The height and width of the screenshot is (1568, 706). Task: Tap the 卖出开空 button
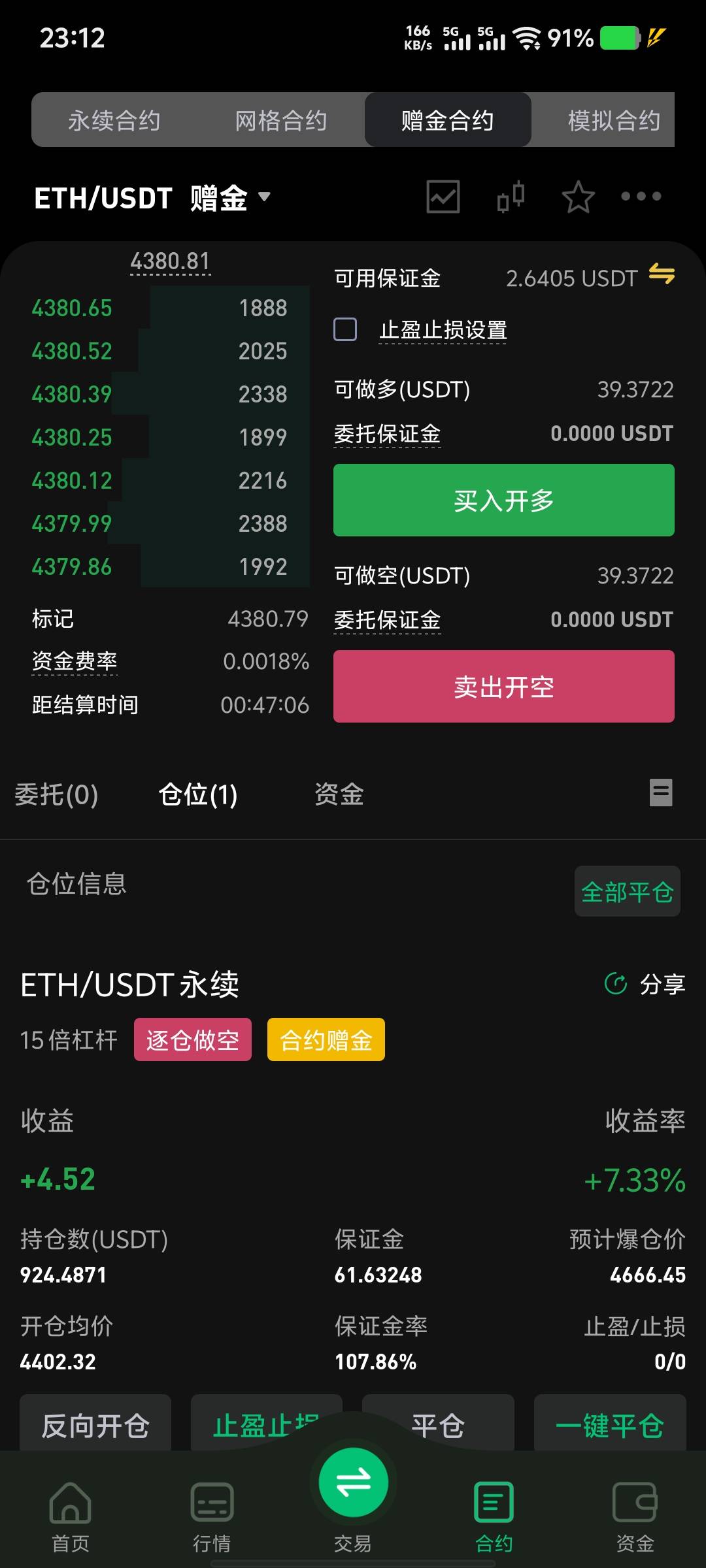click(x=503, y=686)
